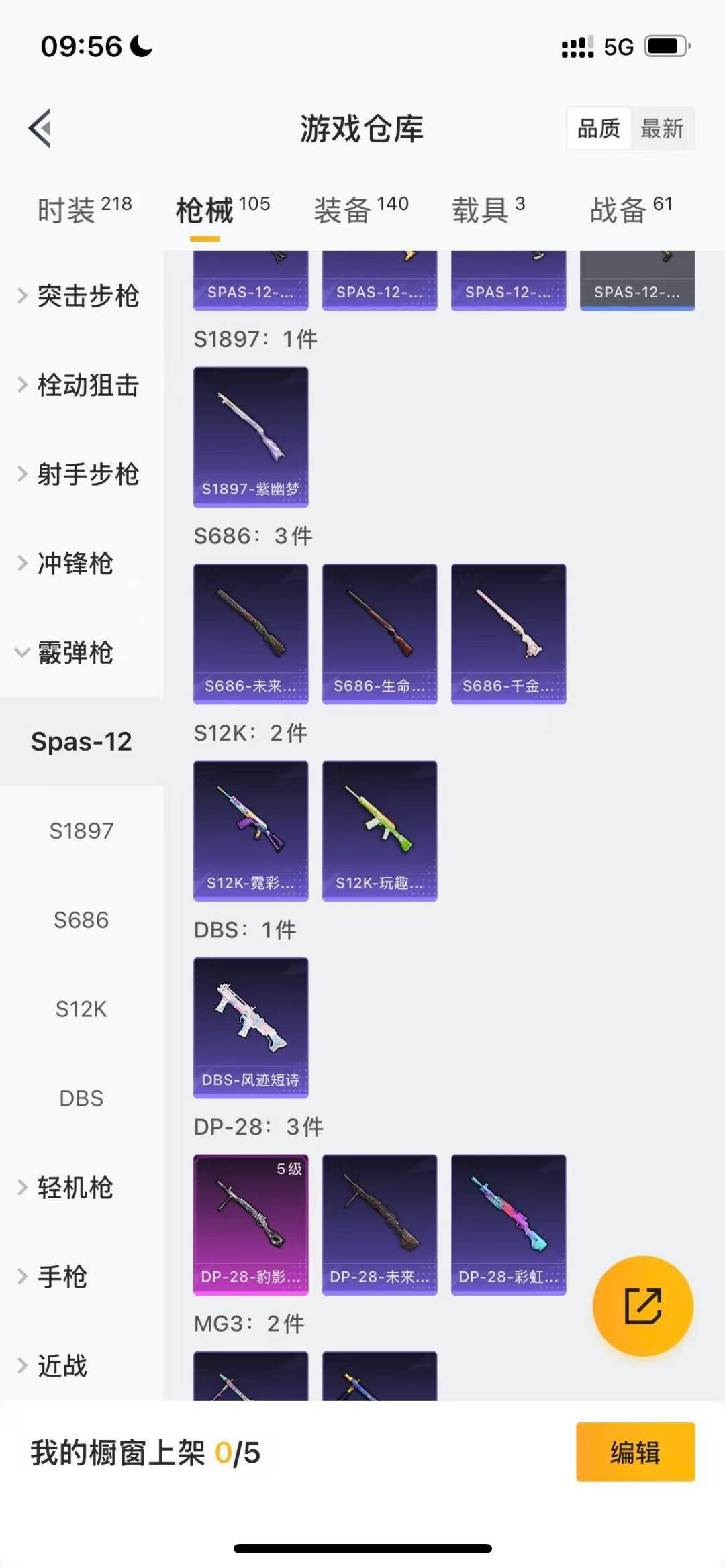Open the S1897-紫幽梦 skin
Screen dimensions: 725x1568
251,437
